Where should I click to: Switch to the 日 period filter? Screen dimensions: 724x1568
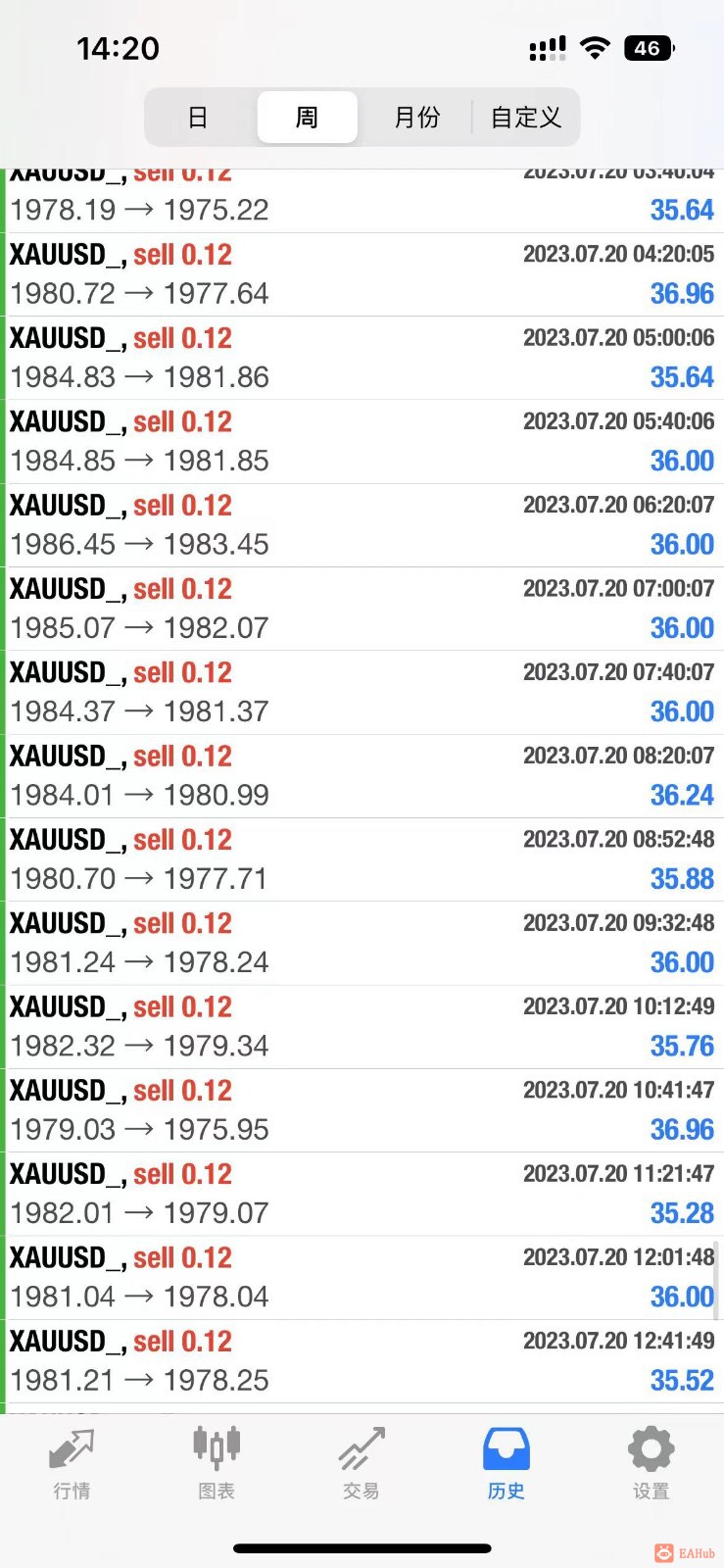point(198,118)
